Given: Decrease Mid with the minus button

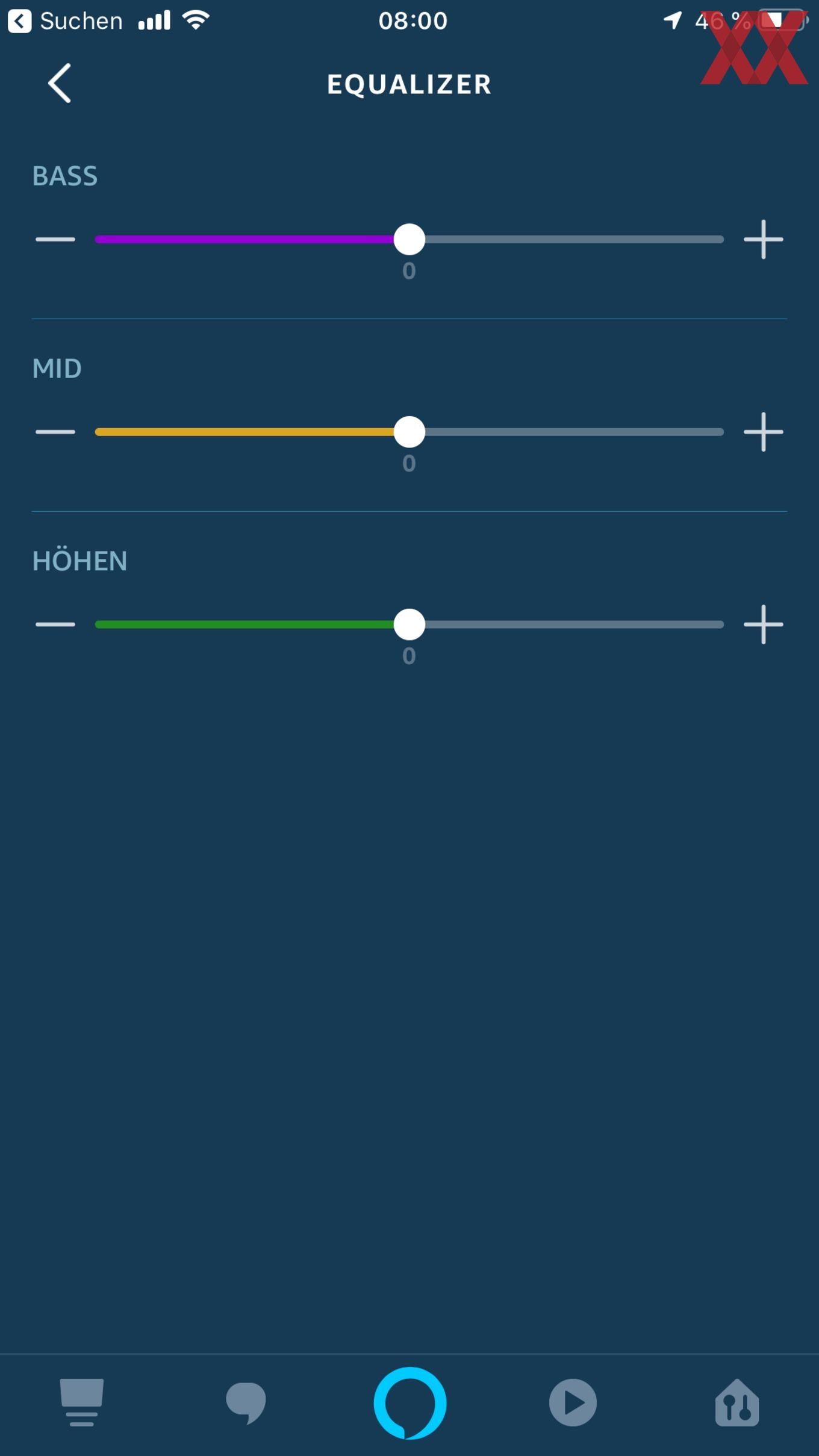Looking at the screenshot, I should [x=55, y=432].
